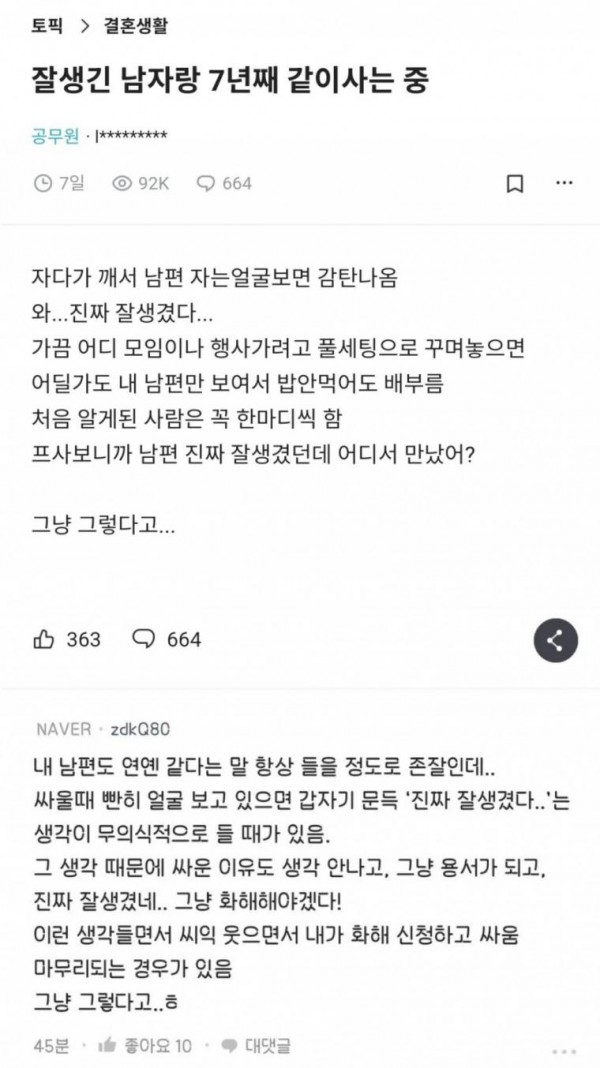This screenshot has height=1068, width=600.
Task: Bookmark this post
Action: (x=516, y=183)
